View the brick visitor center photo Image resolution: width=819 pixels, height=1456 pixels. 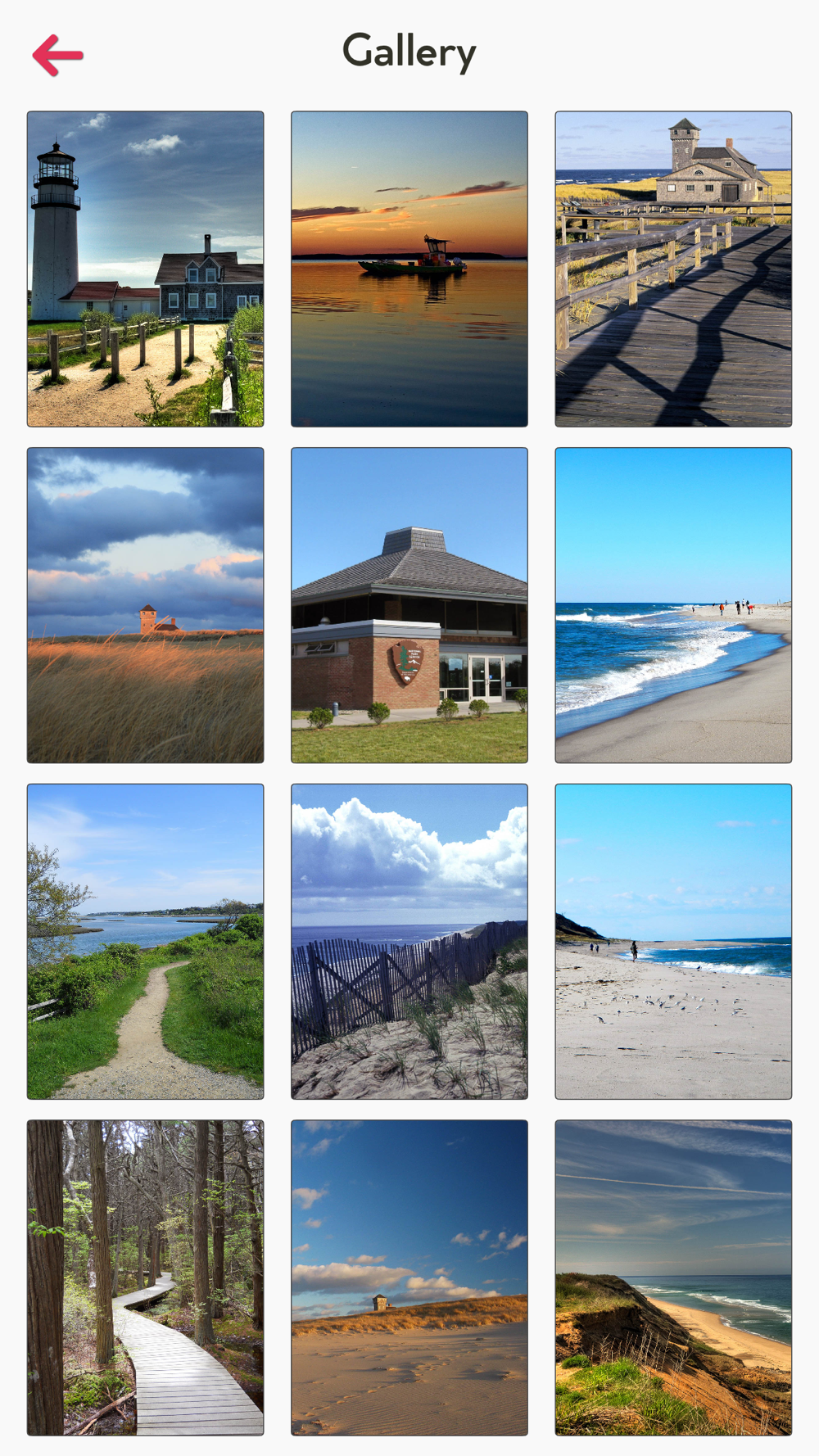point(409,605)
